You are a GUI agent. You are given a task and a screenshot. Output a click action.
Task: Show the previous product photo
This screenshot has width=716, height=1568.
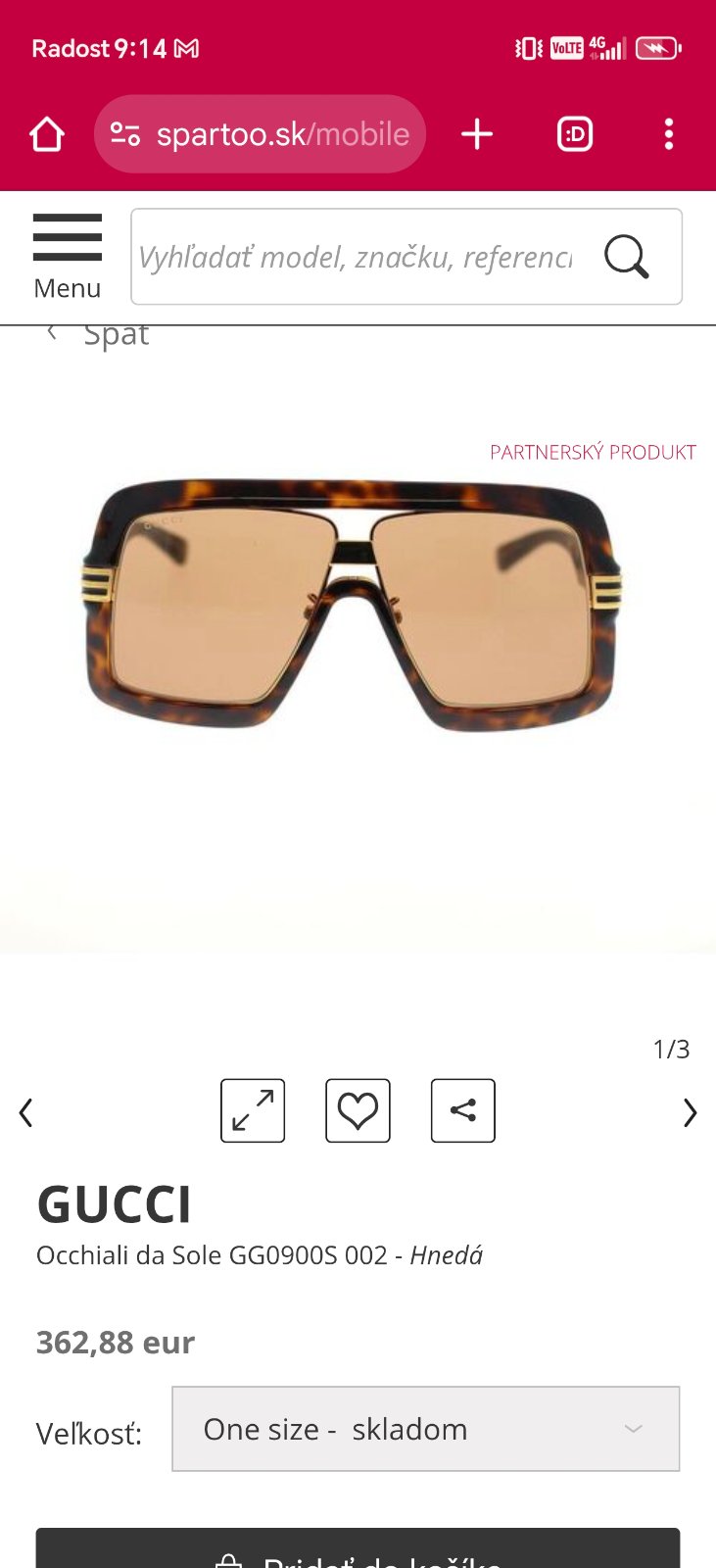(x=26, y=1112)
